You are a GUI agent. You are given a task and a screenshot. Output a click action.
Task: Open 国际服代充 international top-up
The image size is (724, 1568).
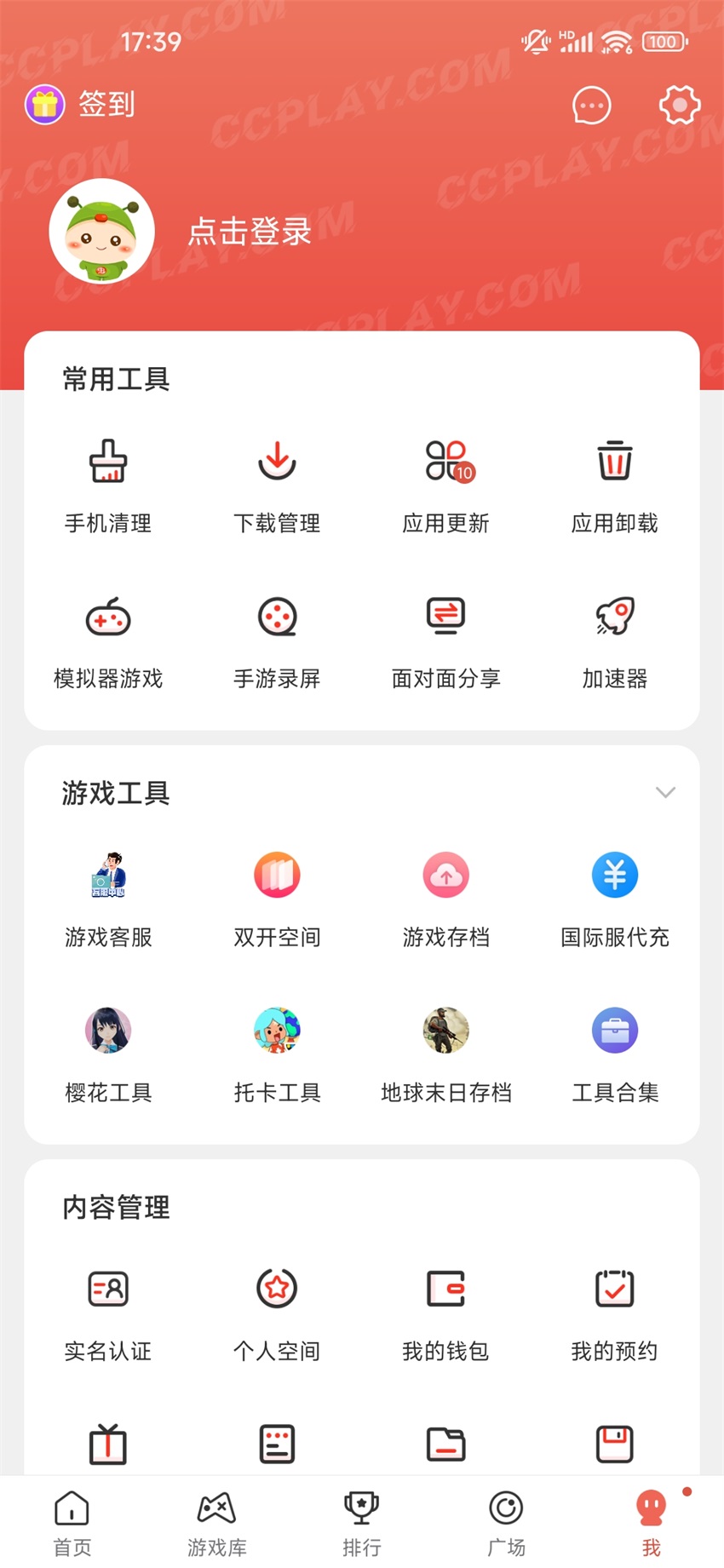click(x=615, y=899)
